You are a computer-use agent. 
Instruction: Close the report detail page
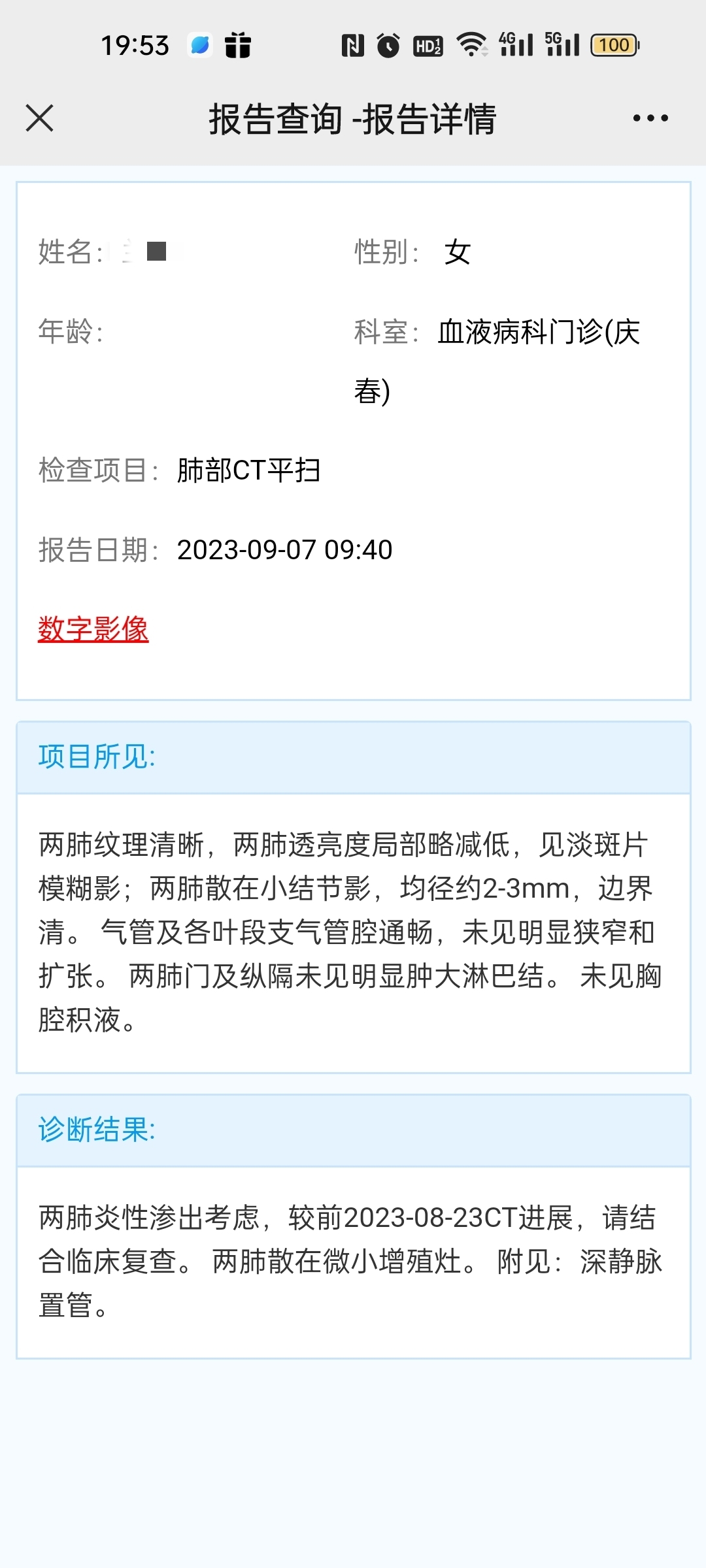pyautogui.click(x=40, y=118)
